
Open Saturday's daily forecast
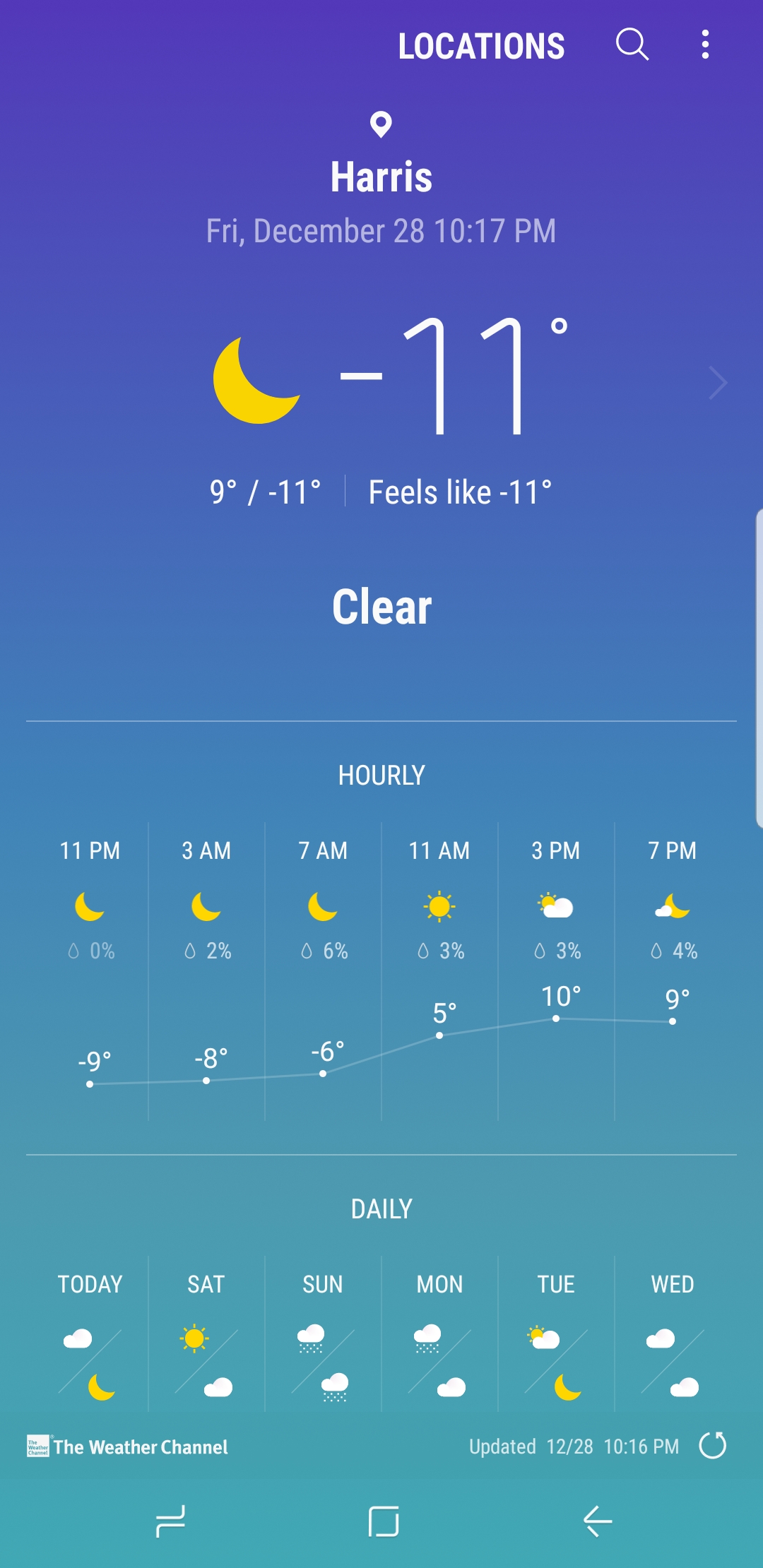206,1334
